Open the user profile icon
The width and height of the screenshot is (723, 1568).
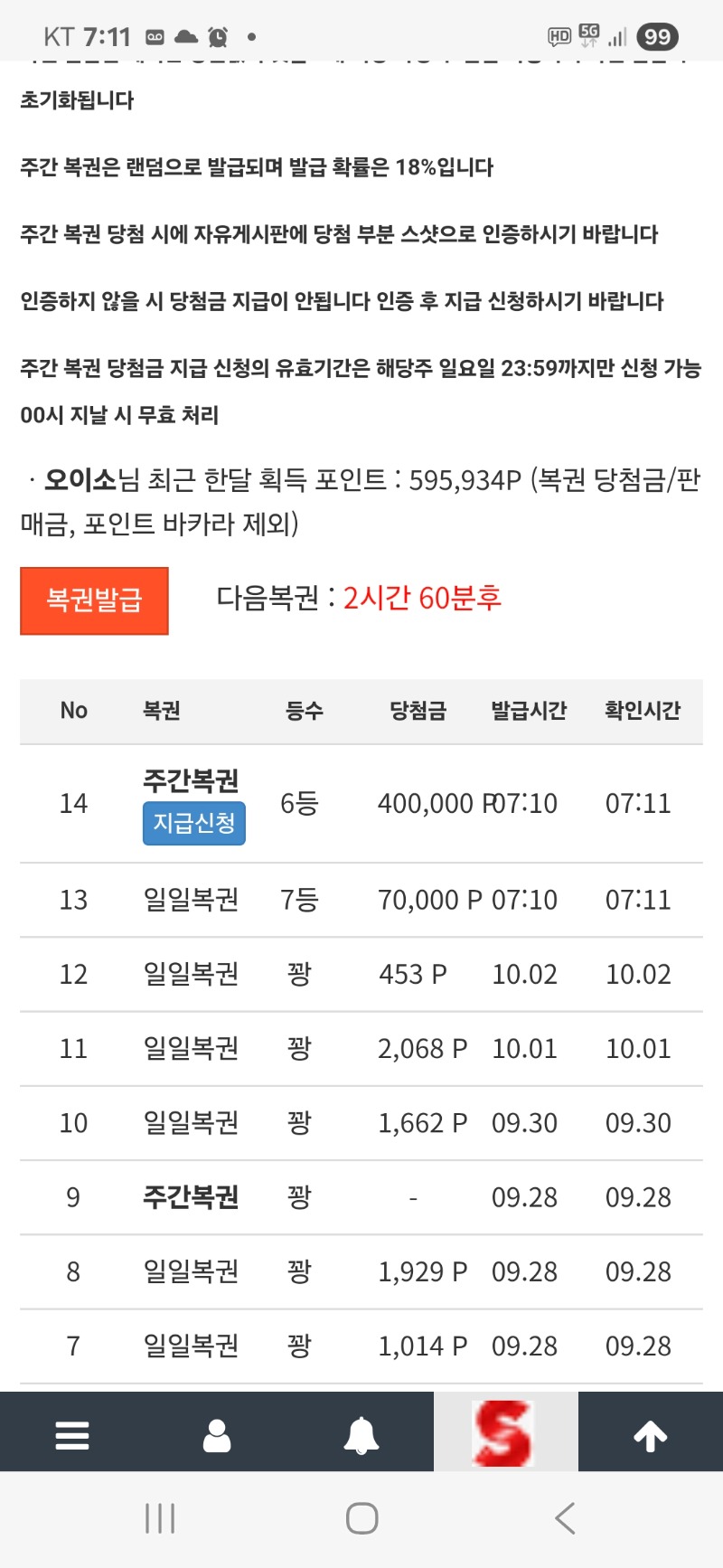point(217,1434)
